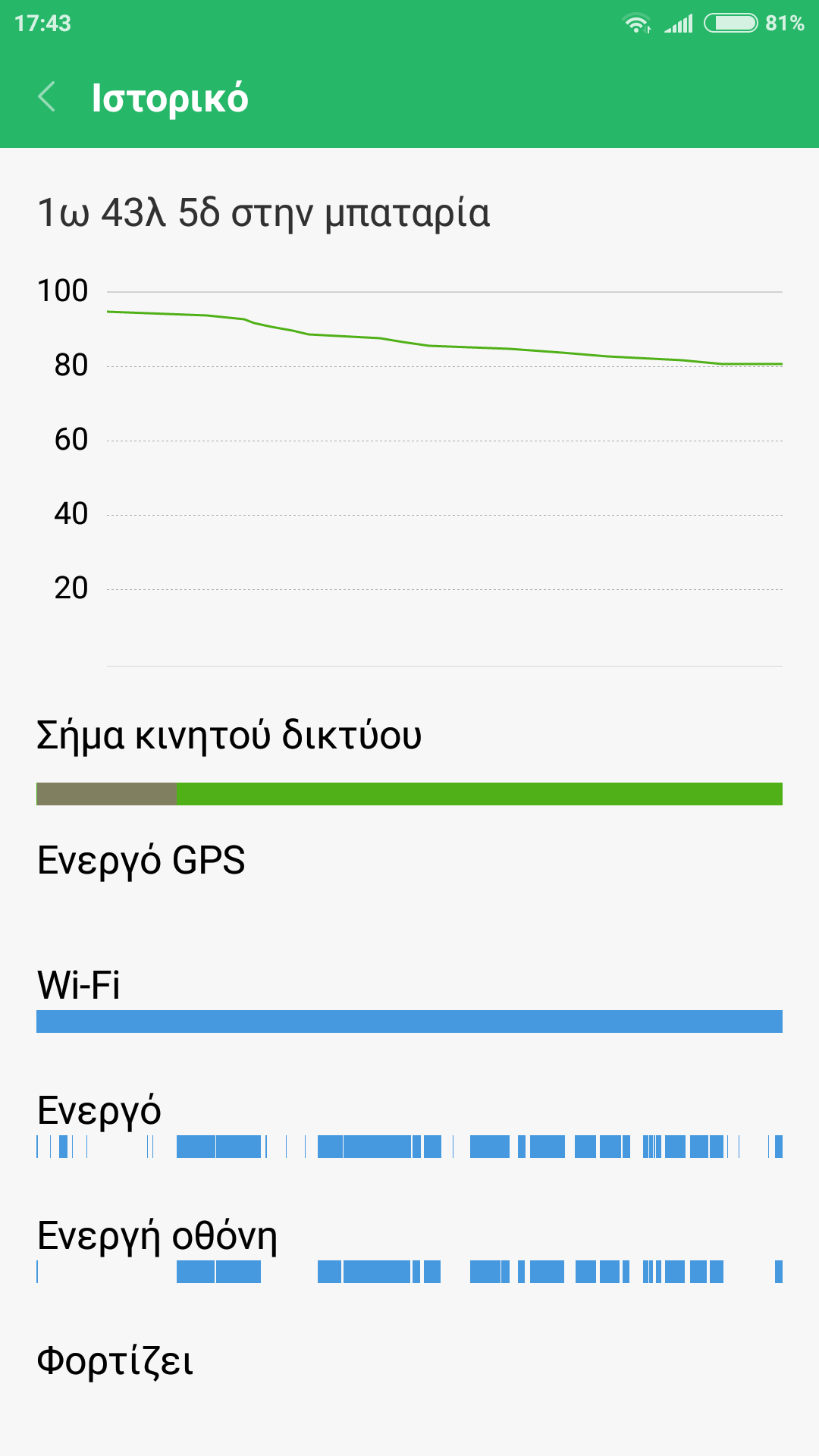Go back from the Ιστορικό screen
The width and height of the screenshot is (819, 1456).
[47, 97]
